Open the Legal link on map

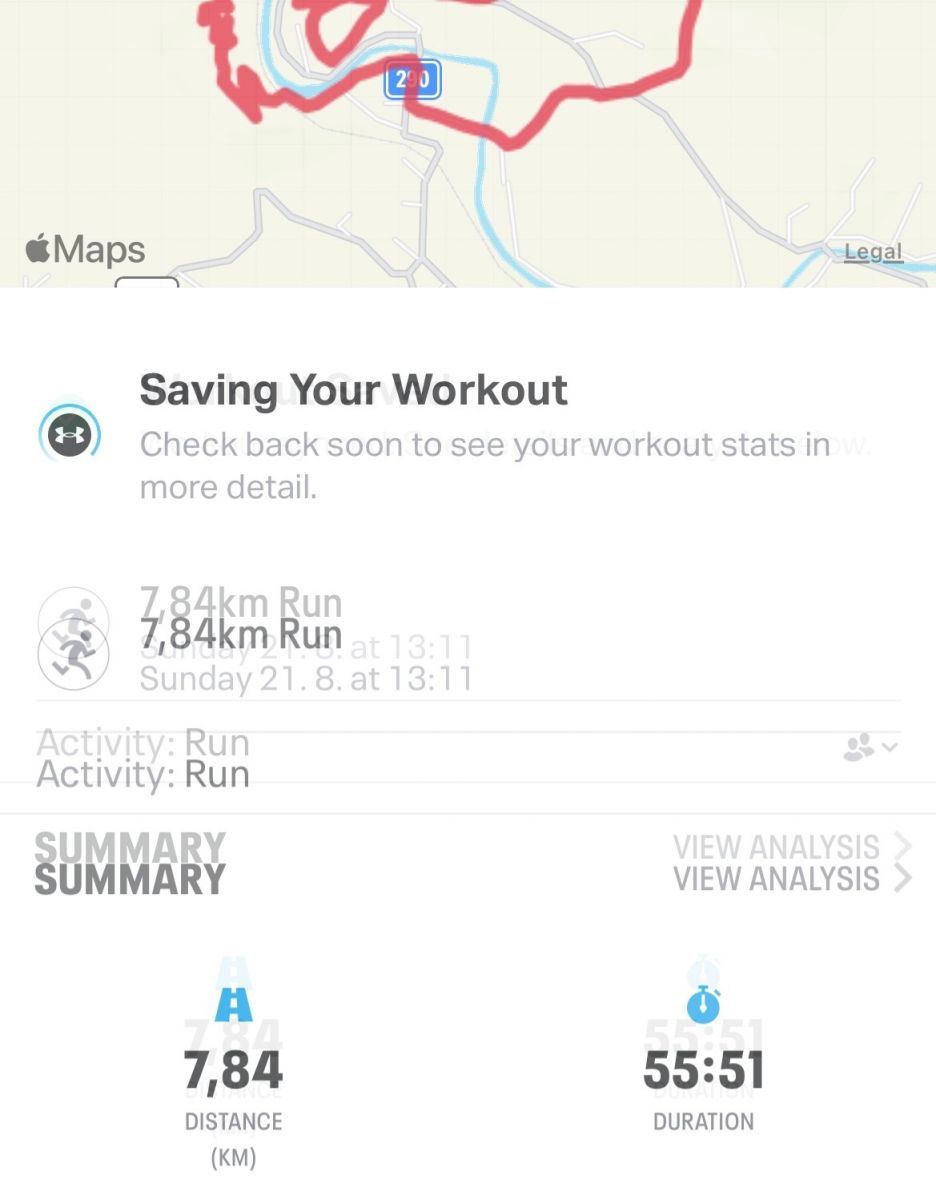(x=872, y=252)
